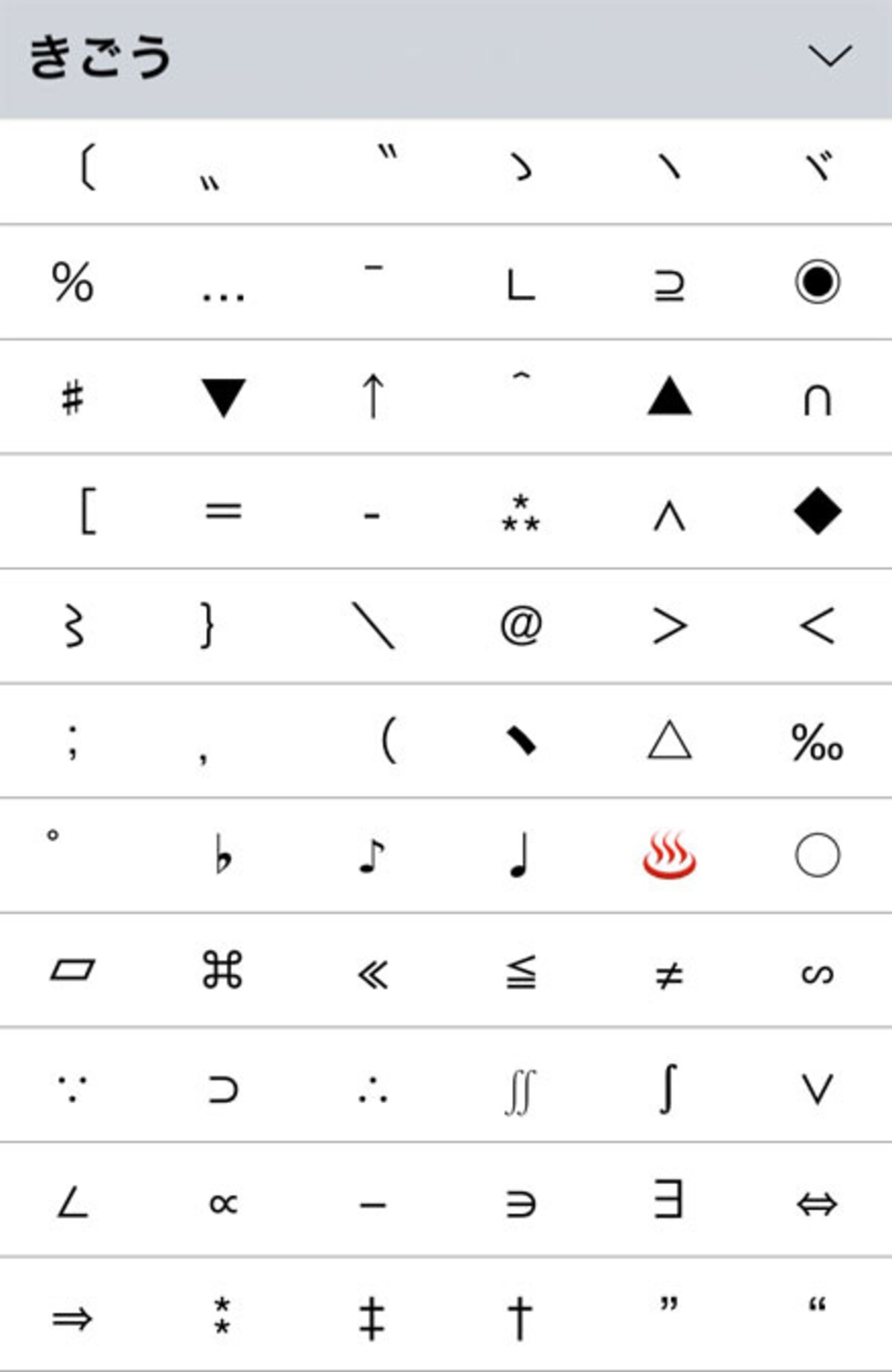This screenshot has height=1372, width=892.
Task: Insert the per mille ‰ symbol
Action: click(817, 742)
